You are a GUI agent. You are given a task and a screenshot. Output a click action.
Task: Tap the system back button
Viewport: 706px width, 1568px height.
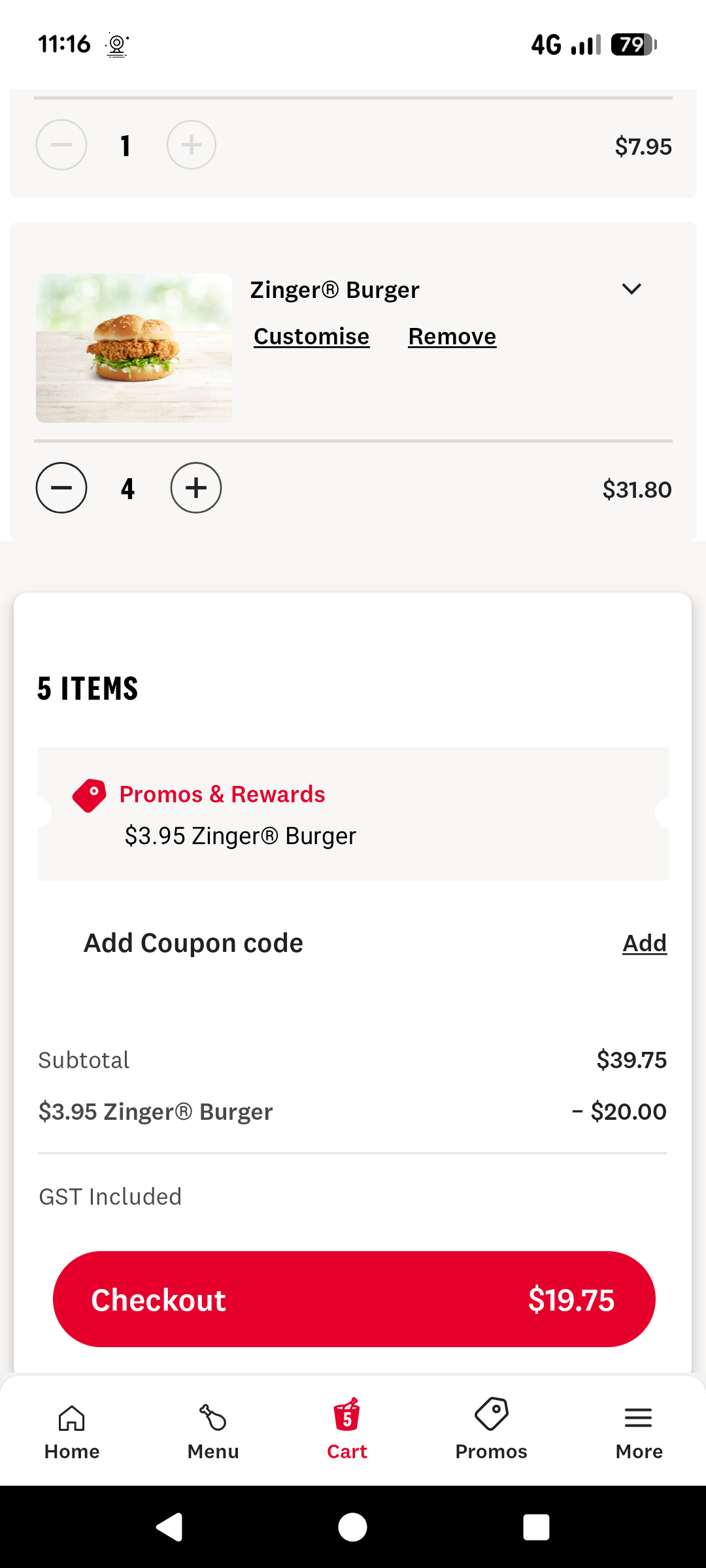170,1527
